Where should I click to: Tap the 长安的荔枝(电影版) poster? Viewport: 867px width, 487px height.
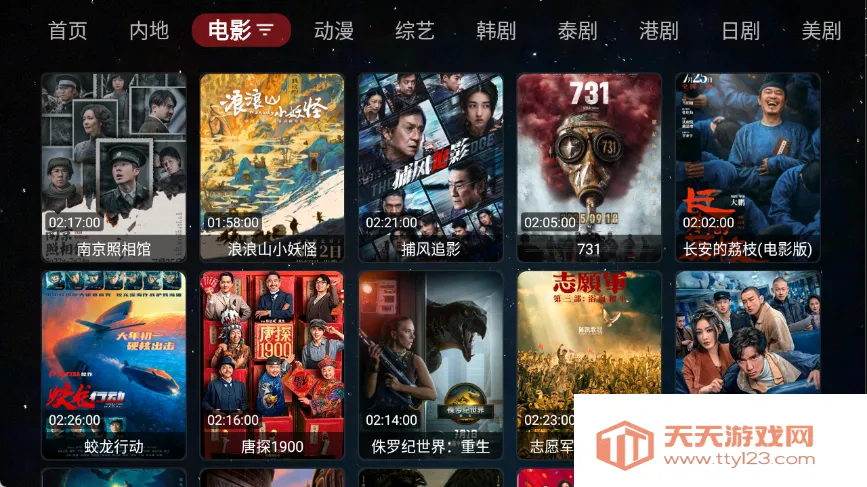coord(747,166)
